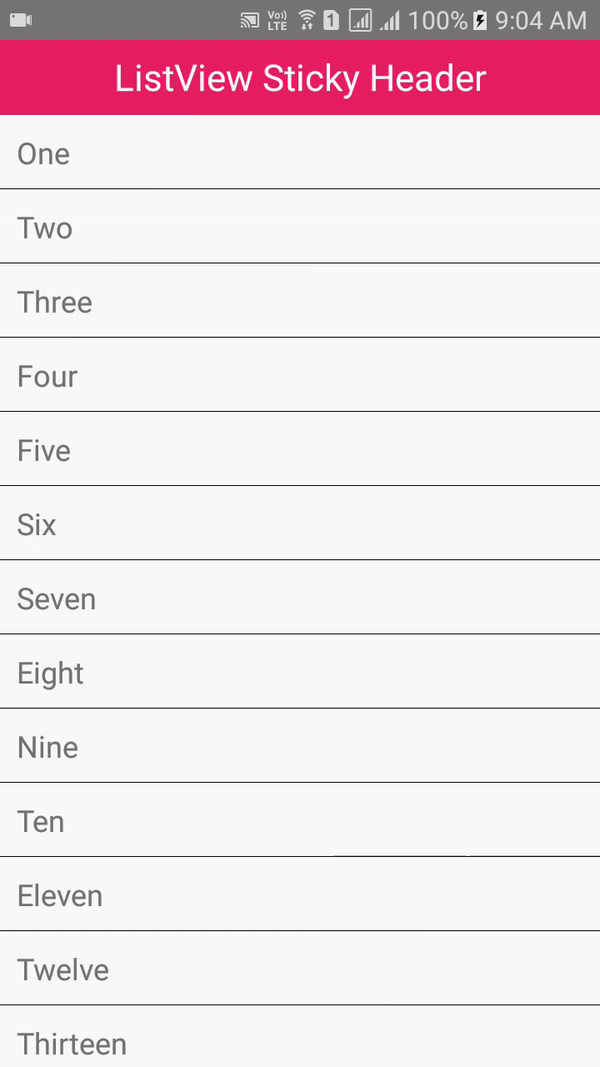Choose the Twelve item

click(300, 968)
